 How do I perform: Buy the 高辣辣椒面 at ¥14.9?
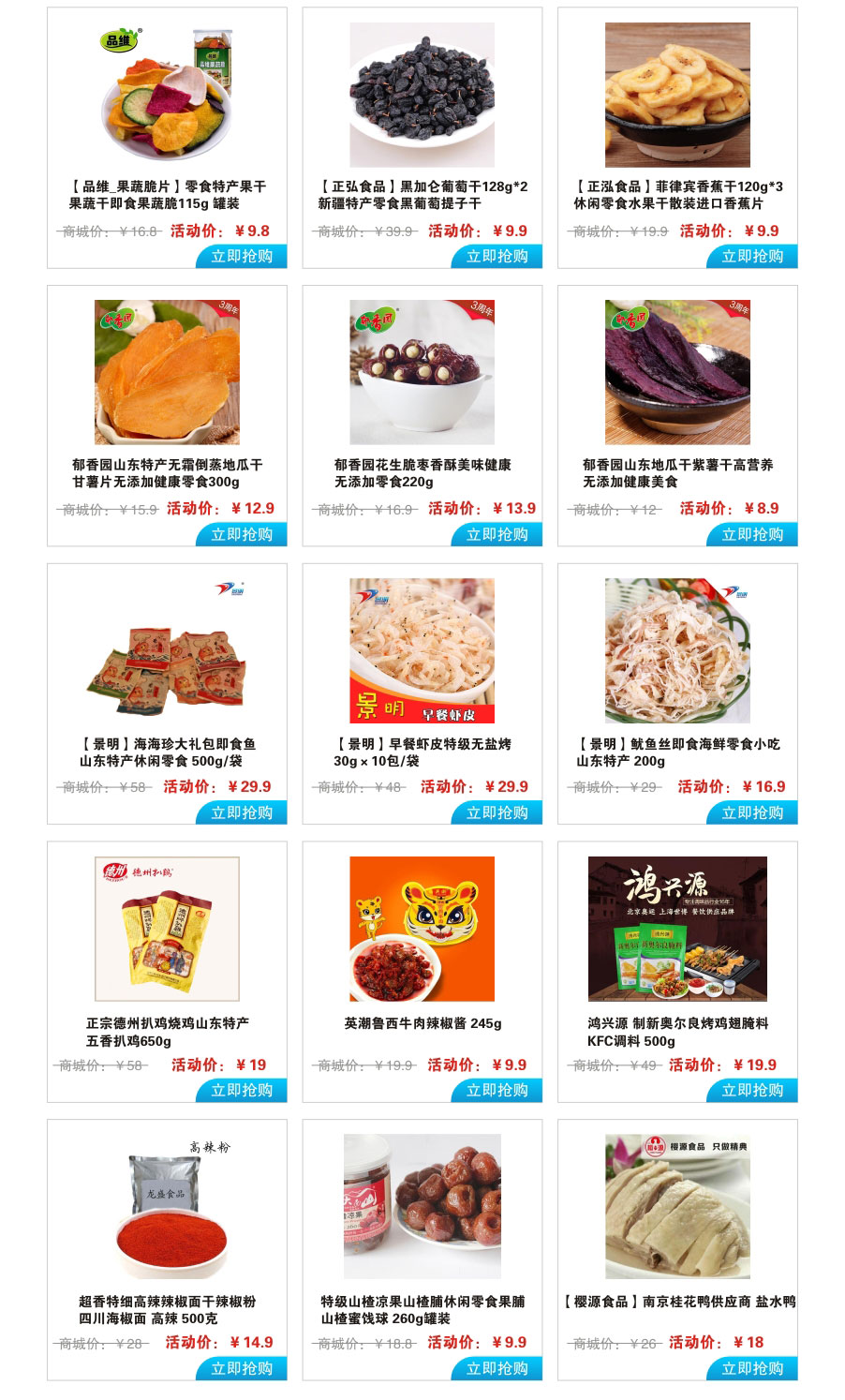pos(242,1368)
